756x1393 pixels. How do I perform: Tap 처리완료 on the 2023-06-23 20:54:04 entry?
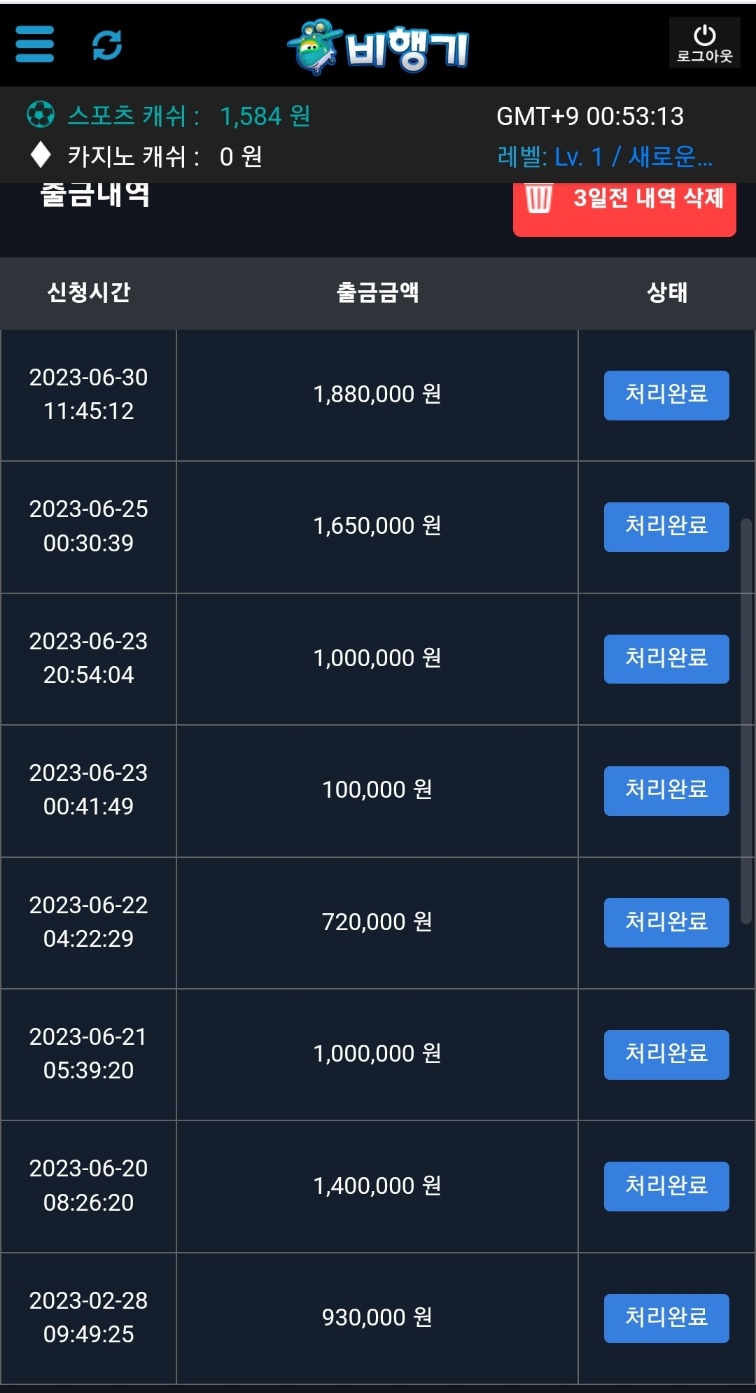666,658
